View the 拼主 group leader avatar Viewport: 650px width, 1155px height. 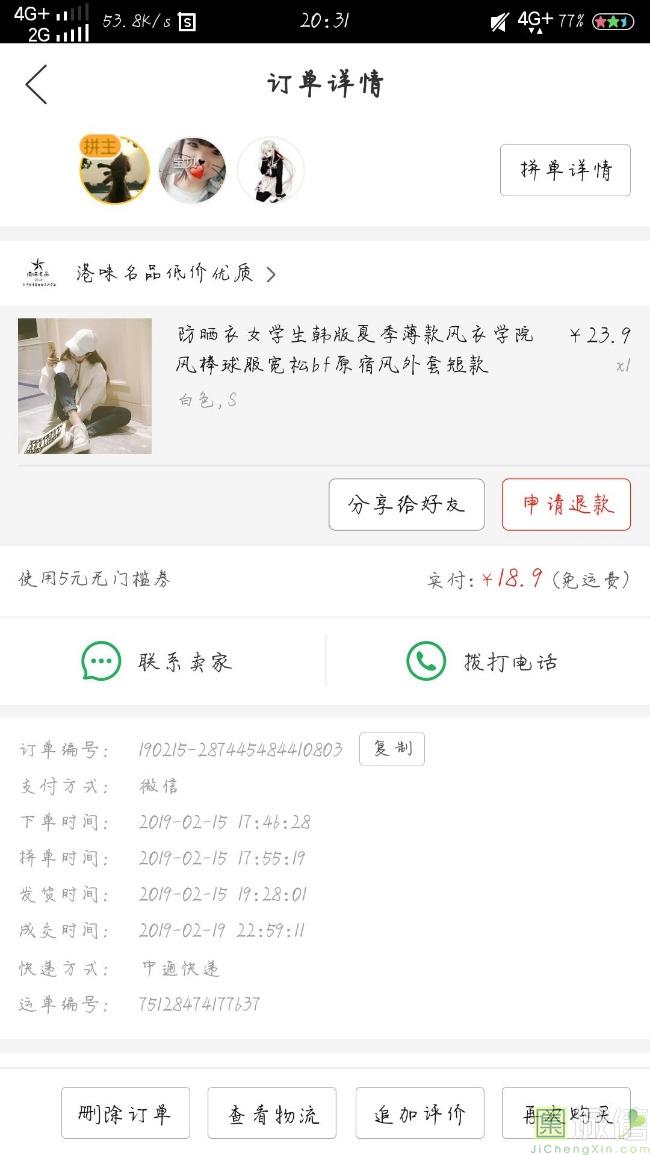point(114,170)
